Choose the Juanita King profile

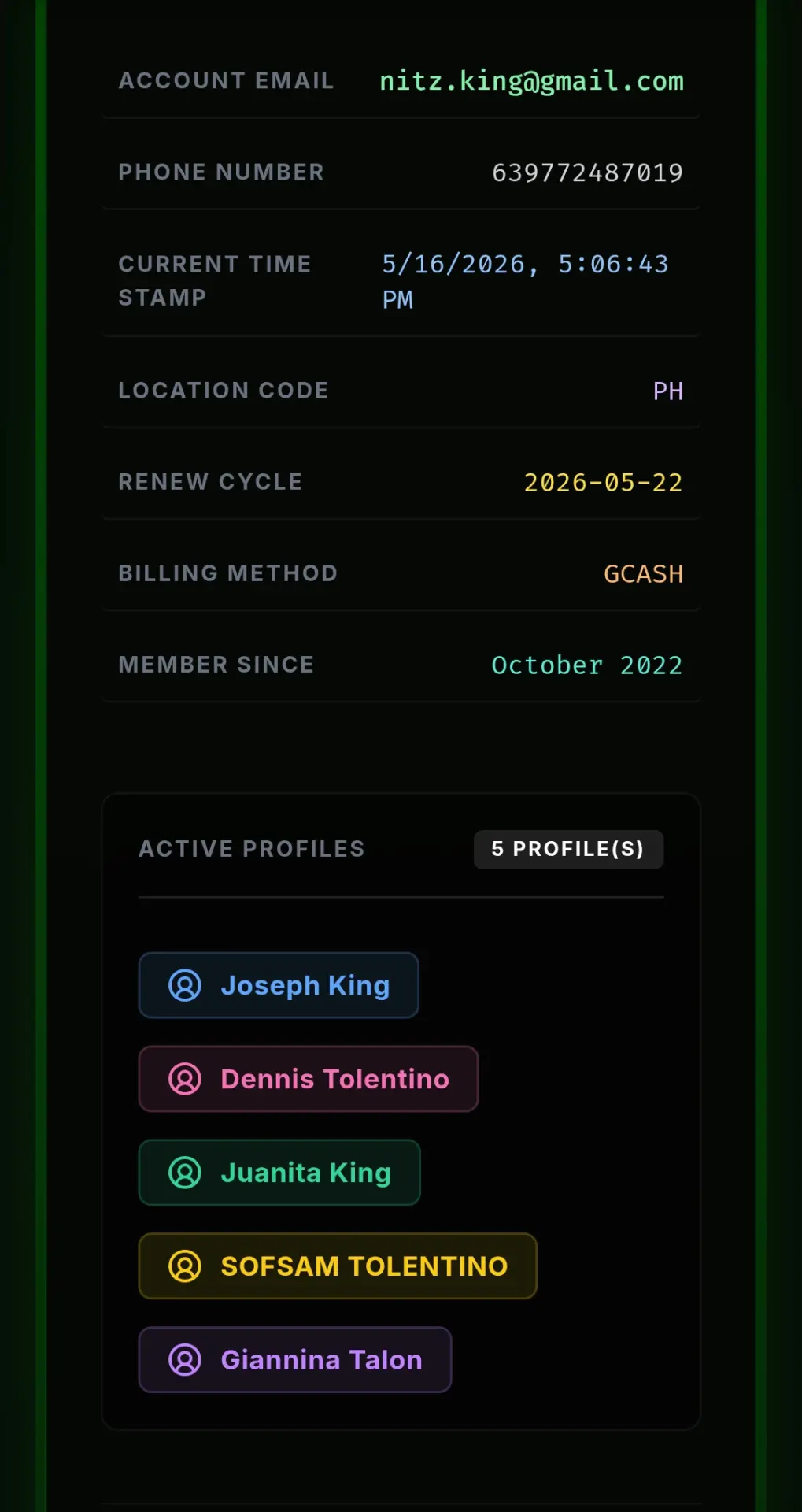point(279,1173)
